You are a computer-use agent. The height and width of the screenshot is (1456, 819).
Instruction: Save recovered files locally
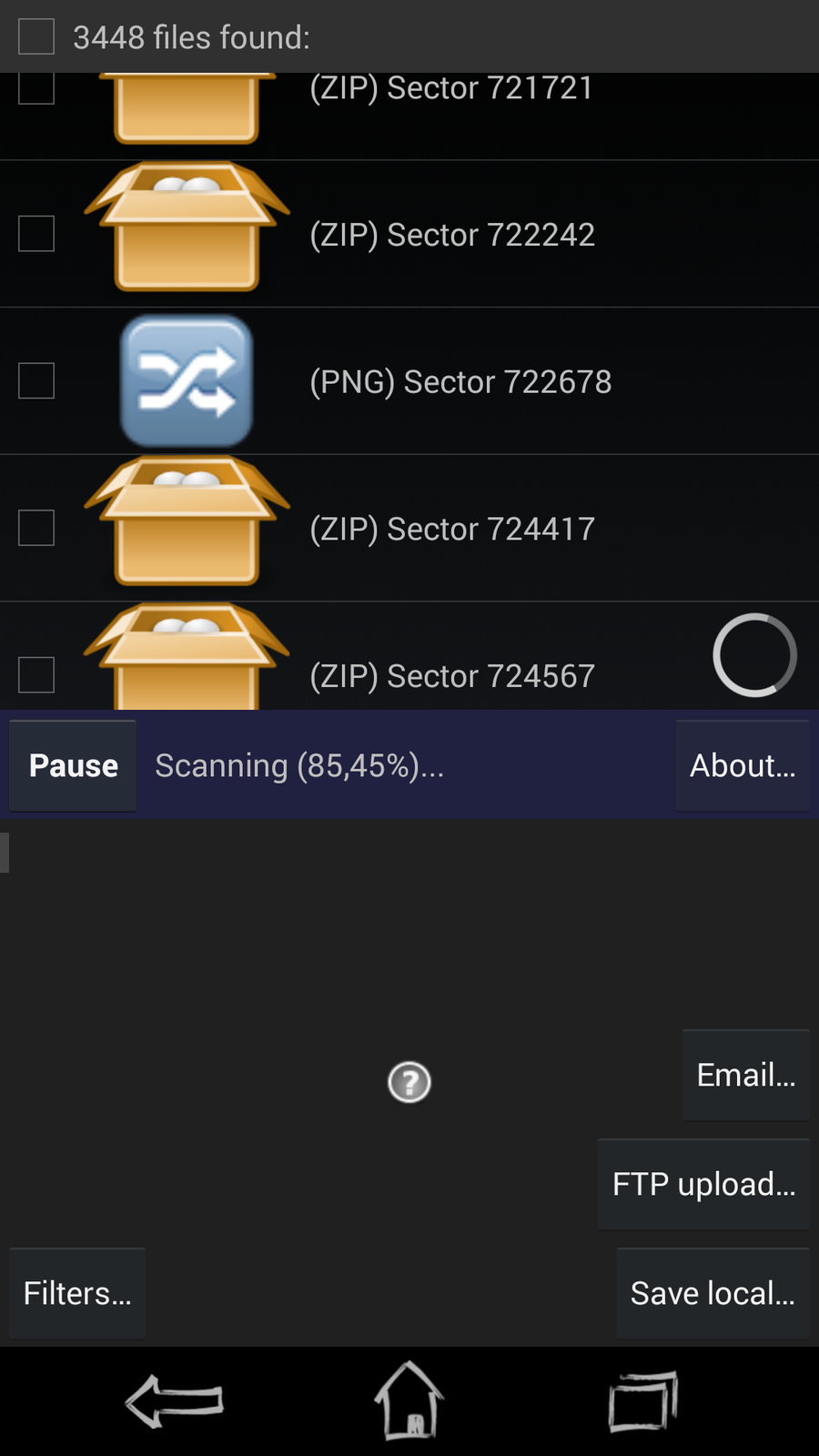(x=713, y=1293)
